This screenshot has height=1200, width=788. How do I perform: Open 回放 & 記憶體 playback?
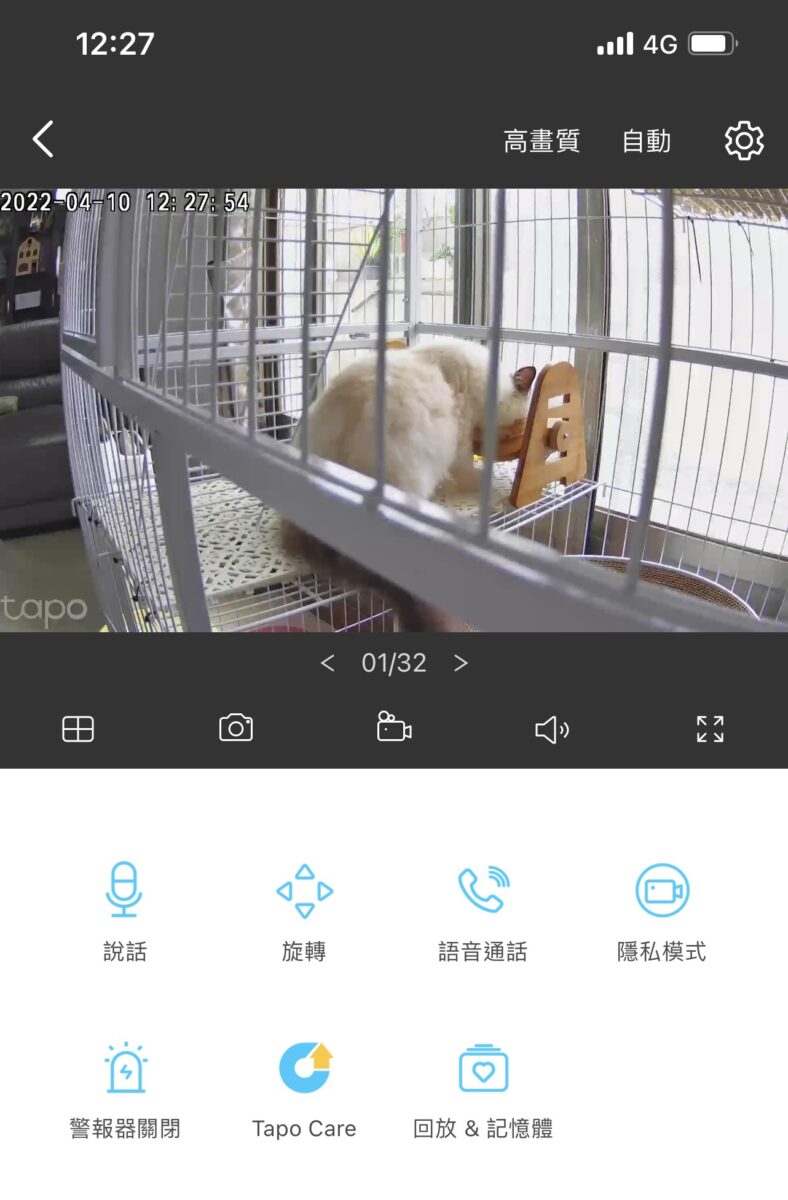coord(483,1086)
